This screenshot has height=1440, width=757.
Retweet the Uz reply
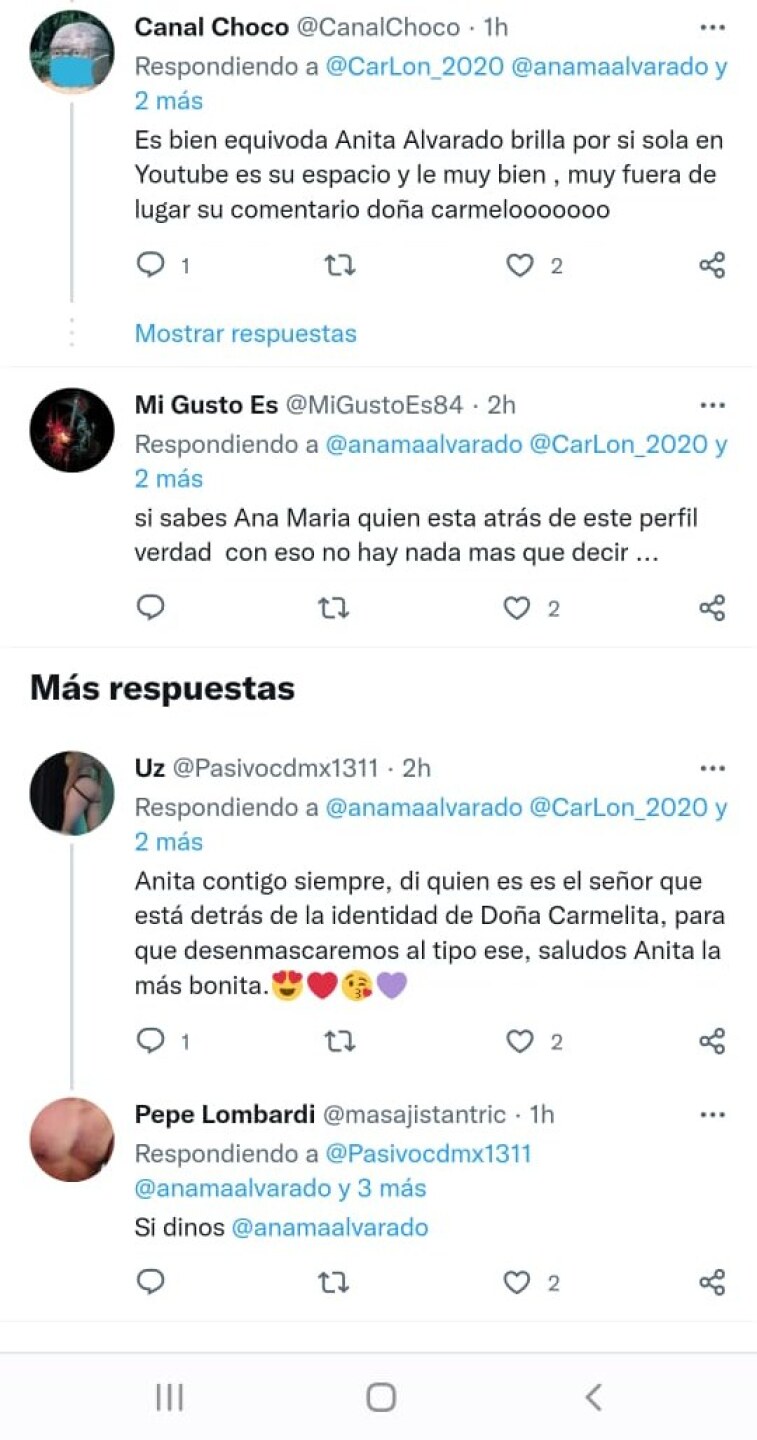340,1042
